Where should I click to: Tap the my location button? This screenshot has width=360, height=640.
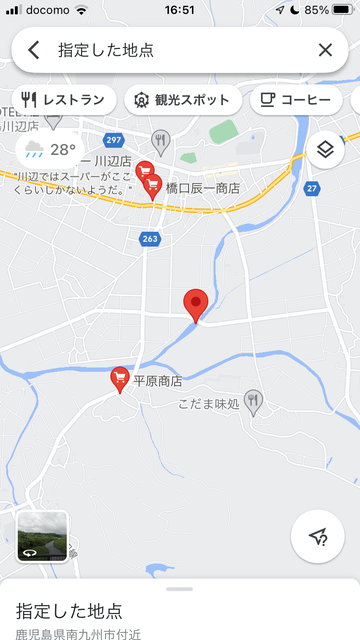318,536
